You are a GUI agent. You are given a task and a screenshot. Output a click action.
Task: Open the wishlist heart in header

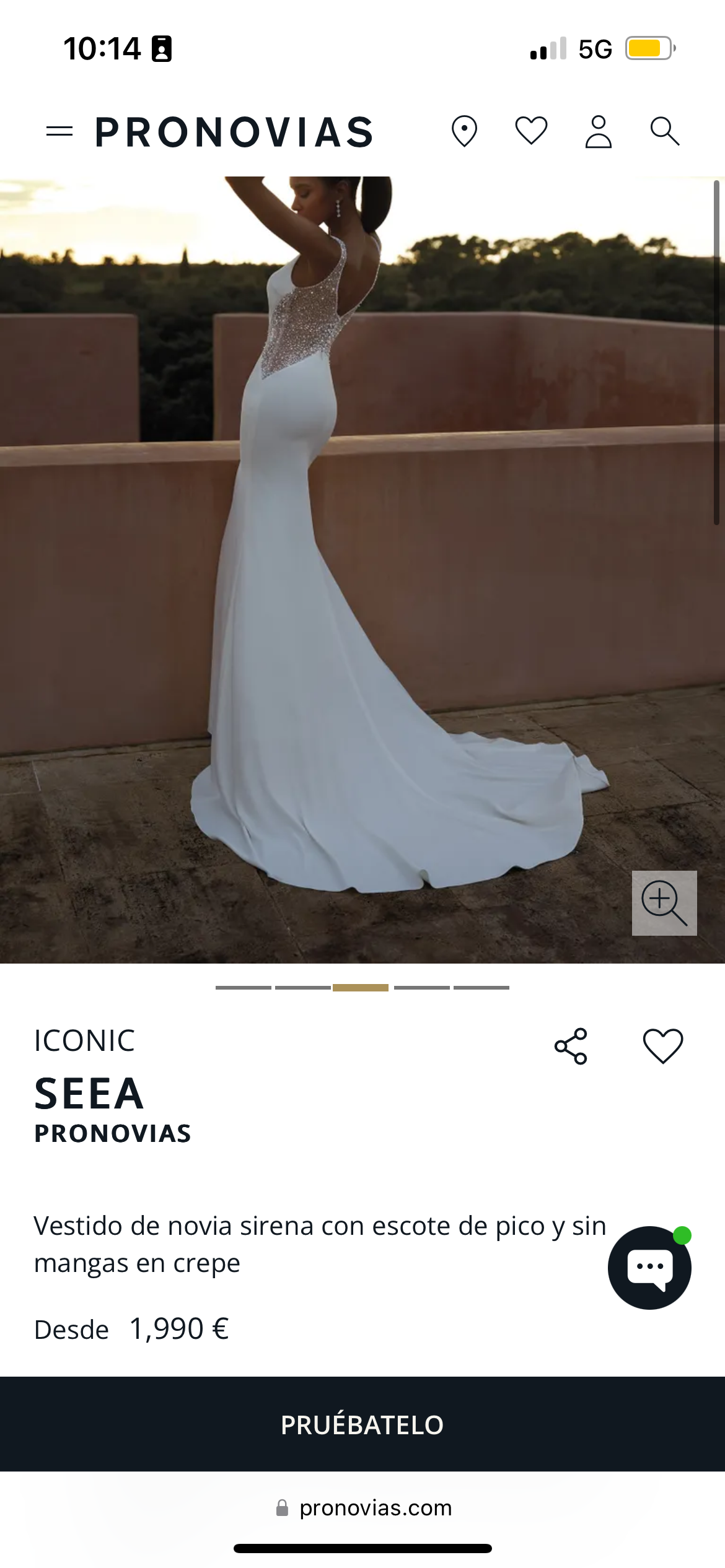pyautogui.click(x=531, y=131)
